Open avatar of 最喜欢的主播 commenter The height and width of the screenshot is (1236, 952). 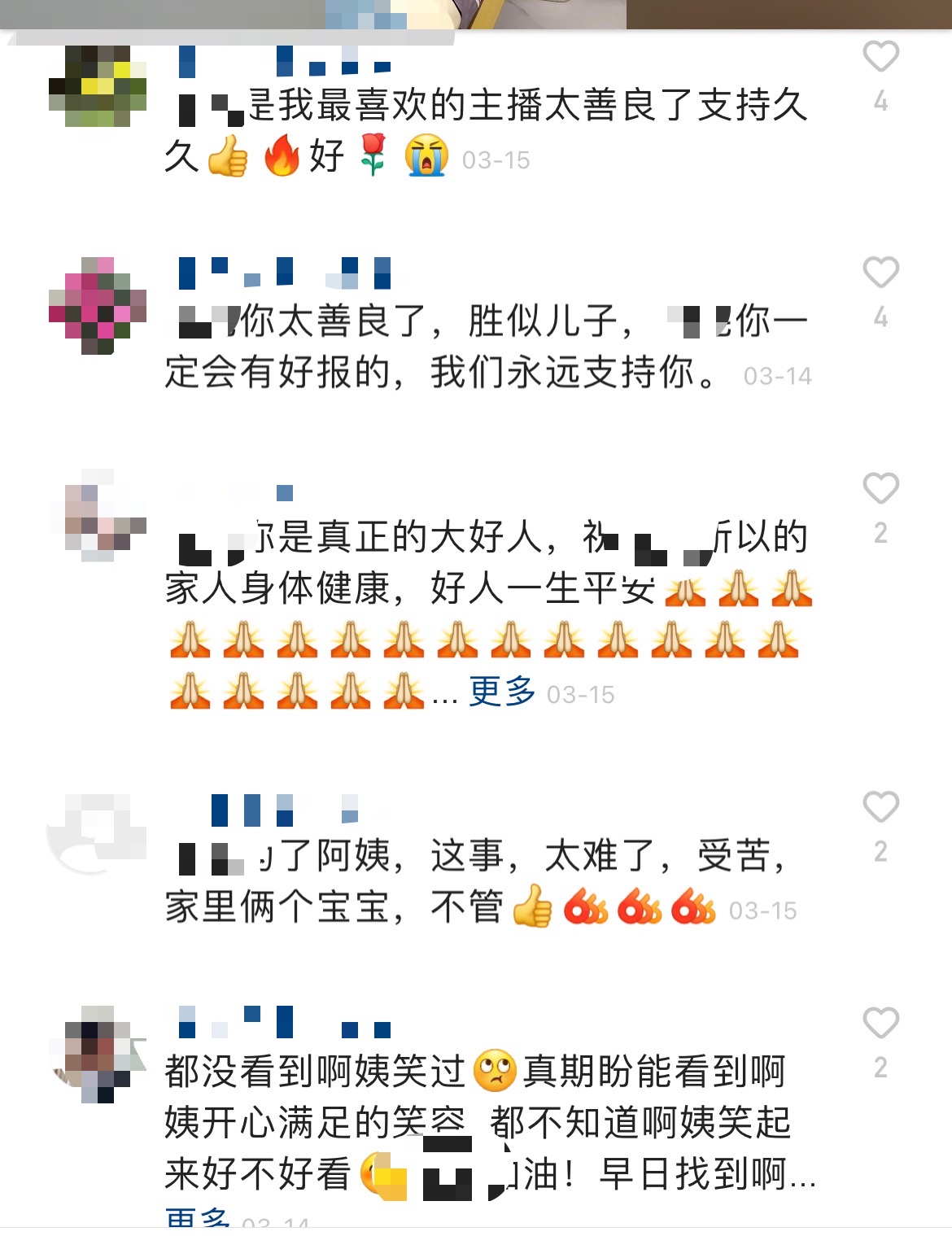point(98,86)
